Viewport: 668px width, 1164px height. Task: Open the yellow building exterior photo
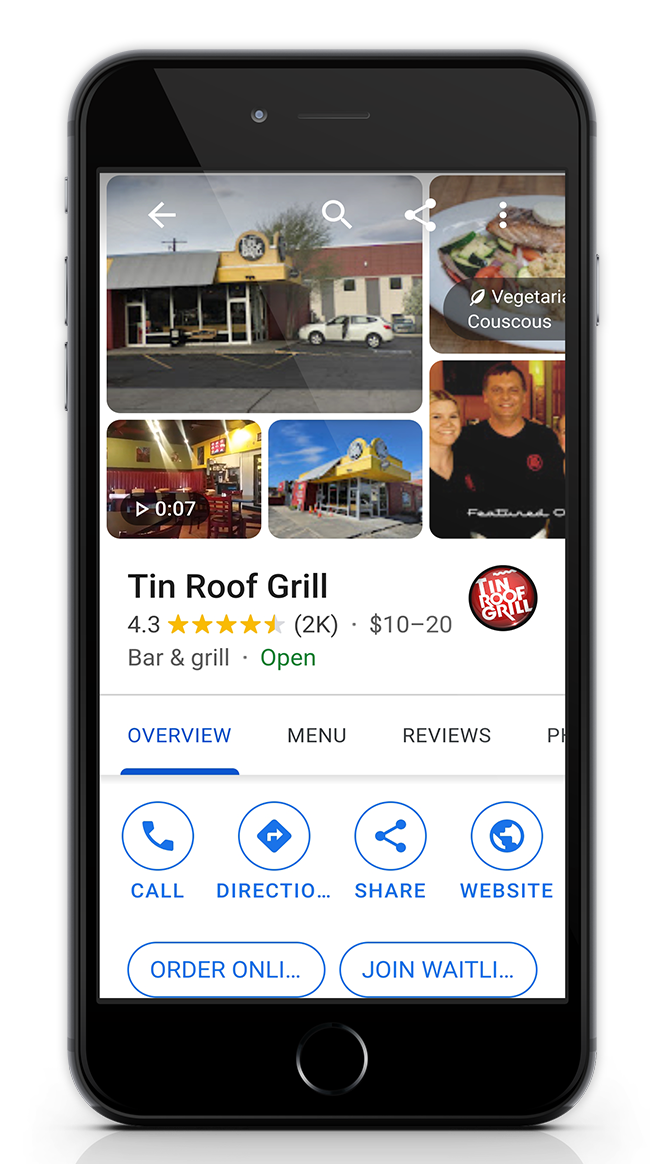tap(346, 479)
